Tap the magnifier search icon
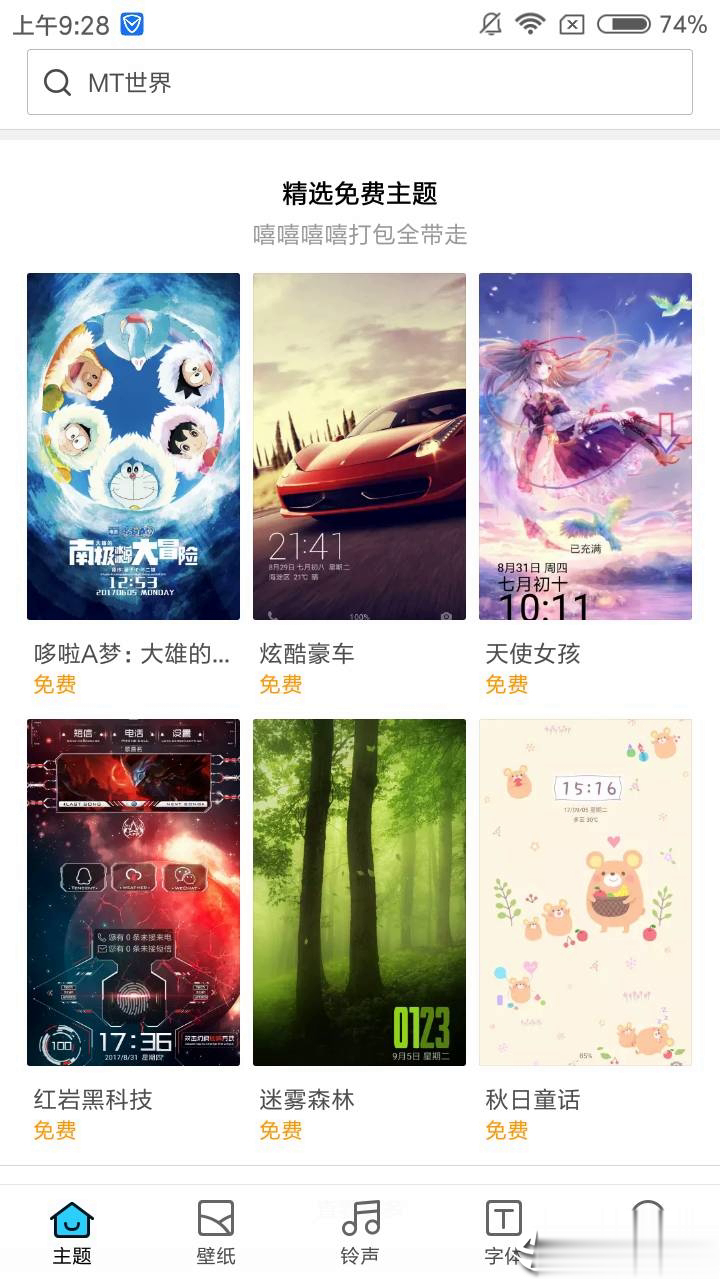The height and width of the screenshot is (1280, 720). click(x=57, y=82)
